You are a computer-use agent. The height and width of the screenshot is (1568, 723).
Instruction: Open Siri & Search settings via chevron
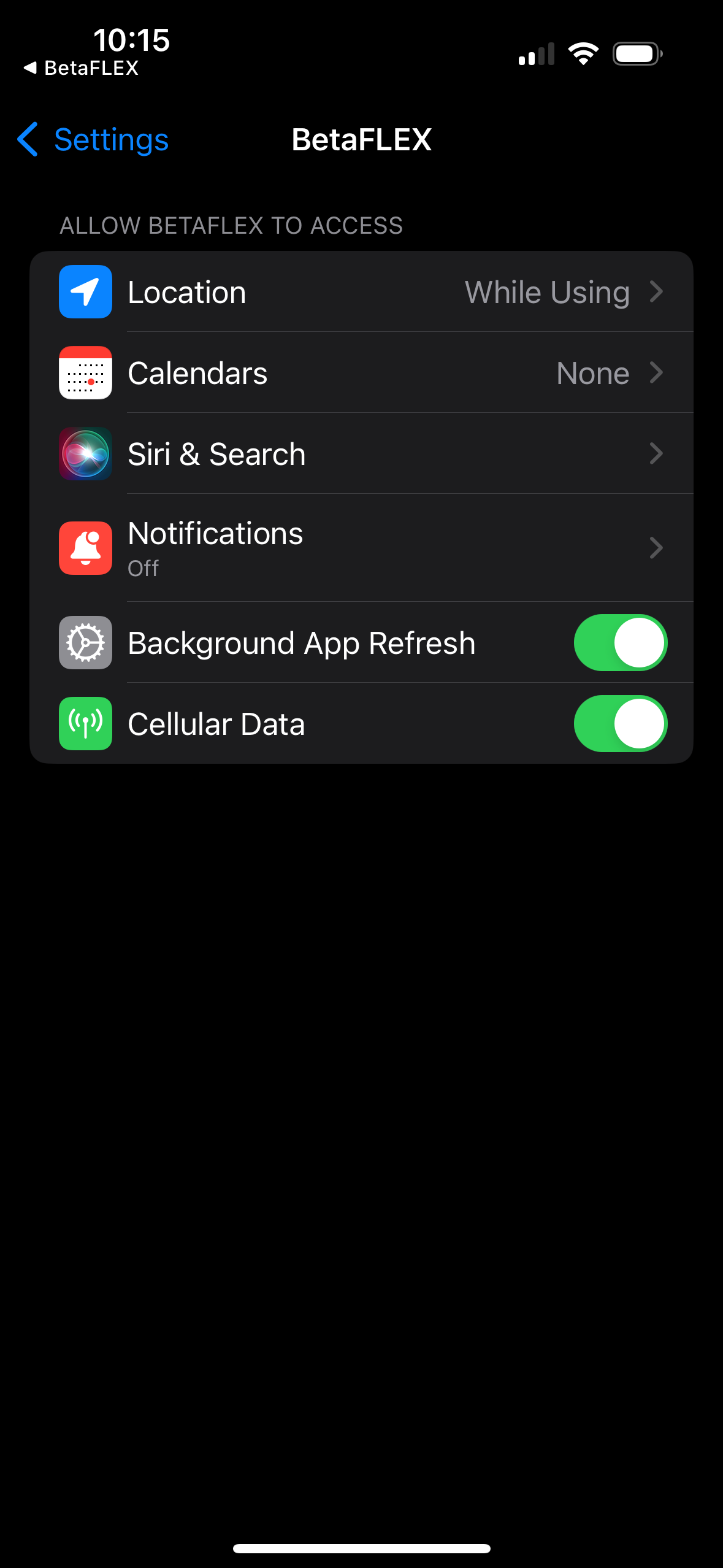click(x=656, y=454)
